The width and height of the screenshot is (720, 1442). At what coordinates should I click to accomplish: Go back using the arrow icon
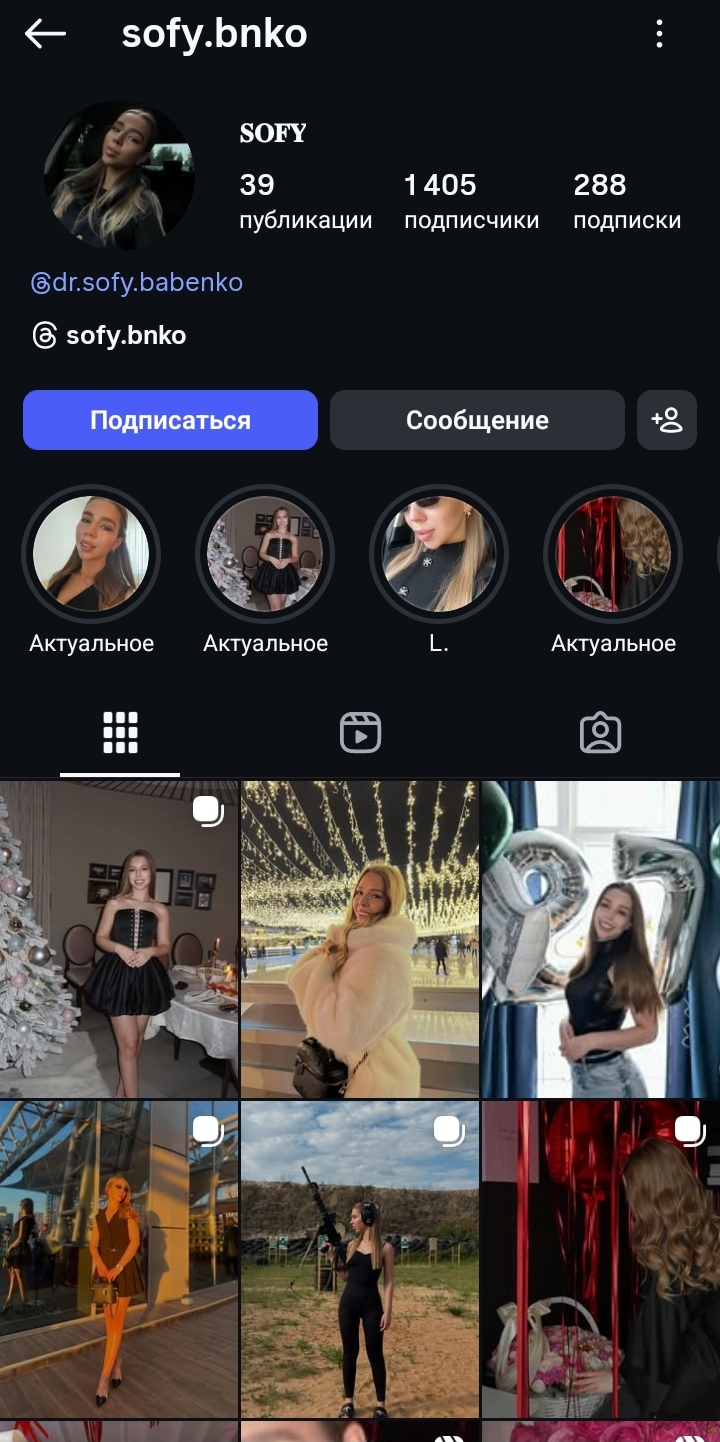[x=45, y=34]
